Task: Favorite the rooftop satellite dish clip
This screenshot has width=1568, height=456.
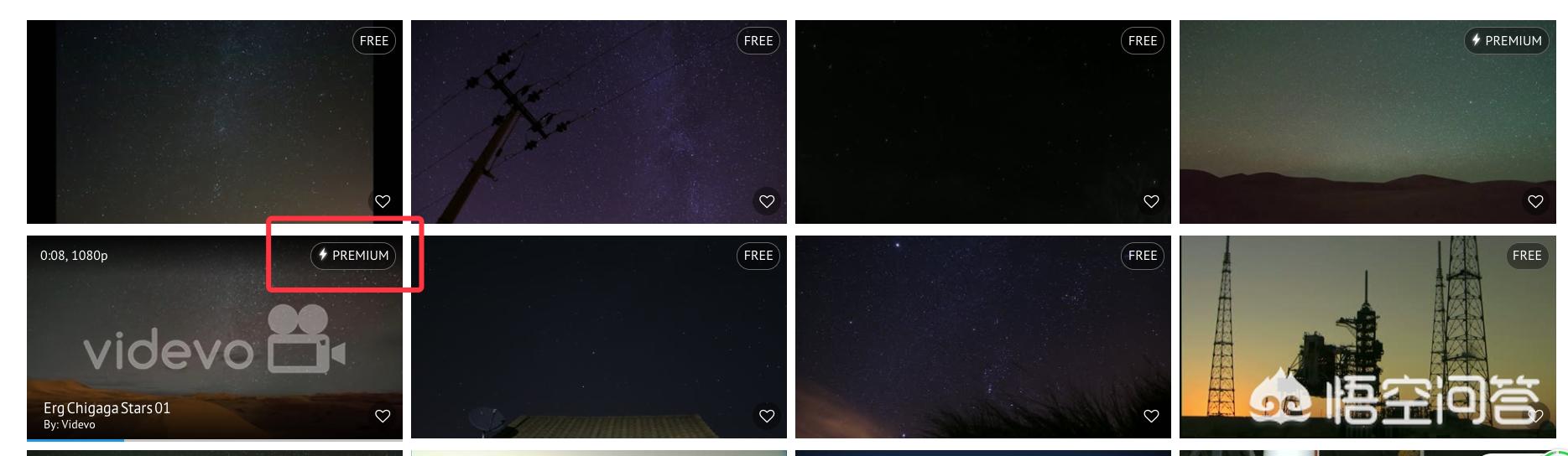Action: click(767, 416)
